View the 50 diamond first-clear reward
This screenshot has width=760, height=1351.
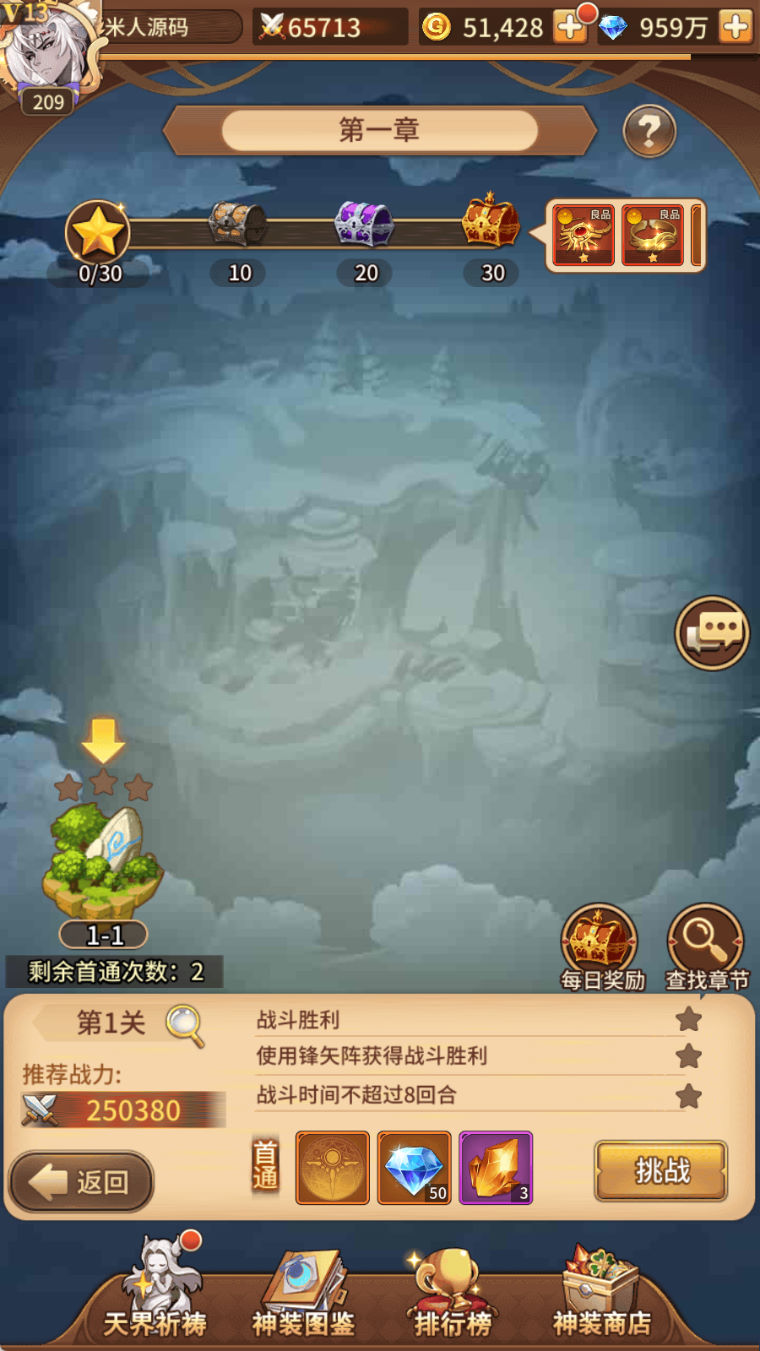click(x=414, y=1168)
